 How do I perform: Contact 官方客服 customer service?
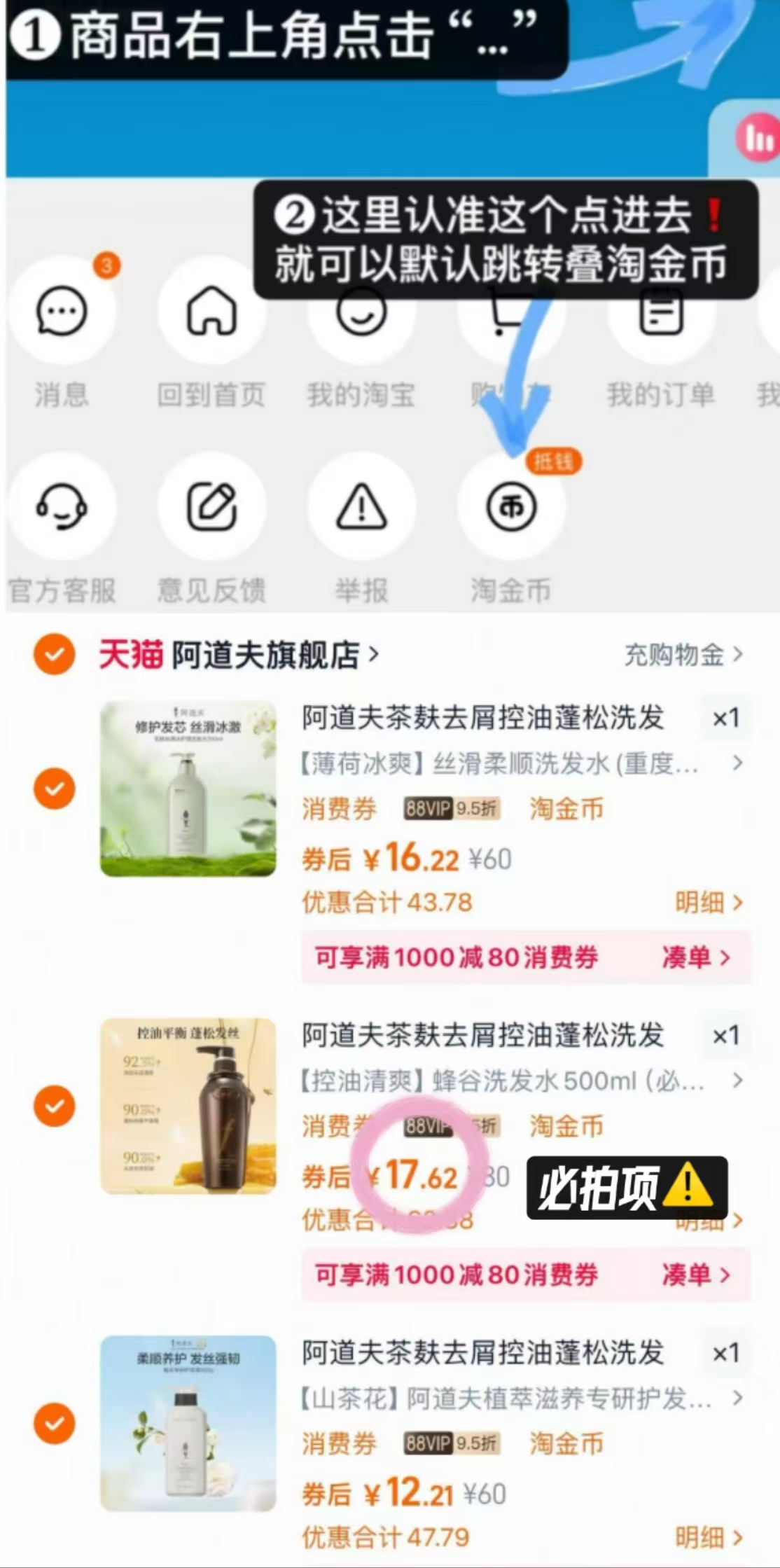62,508
